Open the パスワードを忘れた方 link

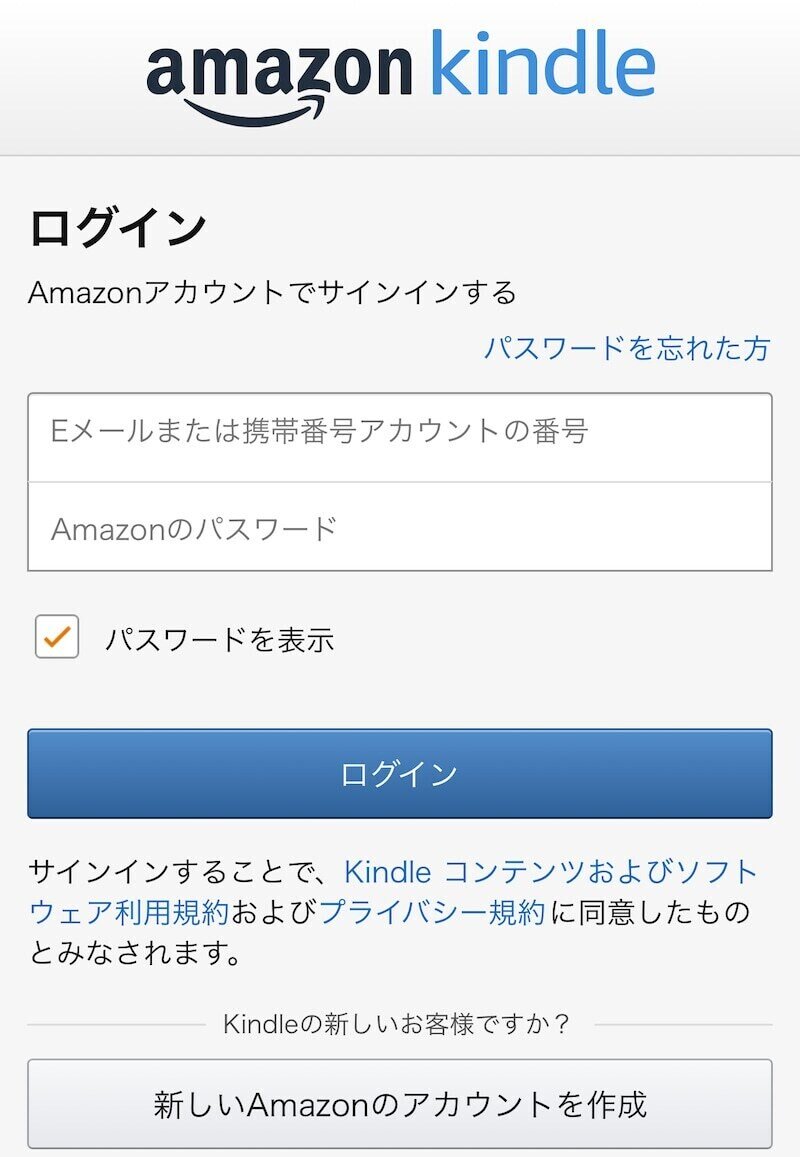pos(628,348)
